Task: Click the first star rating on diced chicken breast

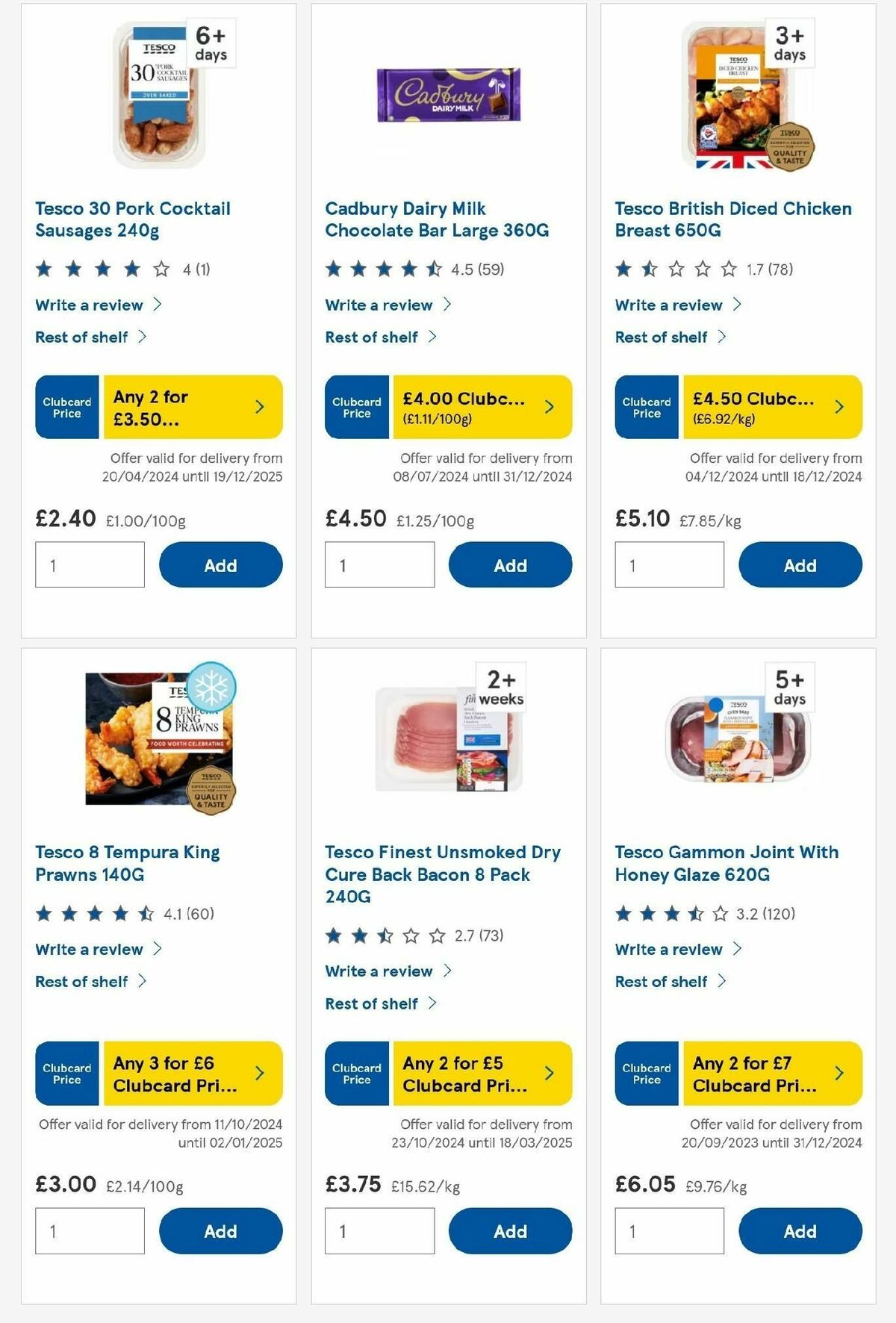Action: coord(623,270)
